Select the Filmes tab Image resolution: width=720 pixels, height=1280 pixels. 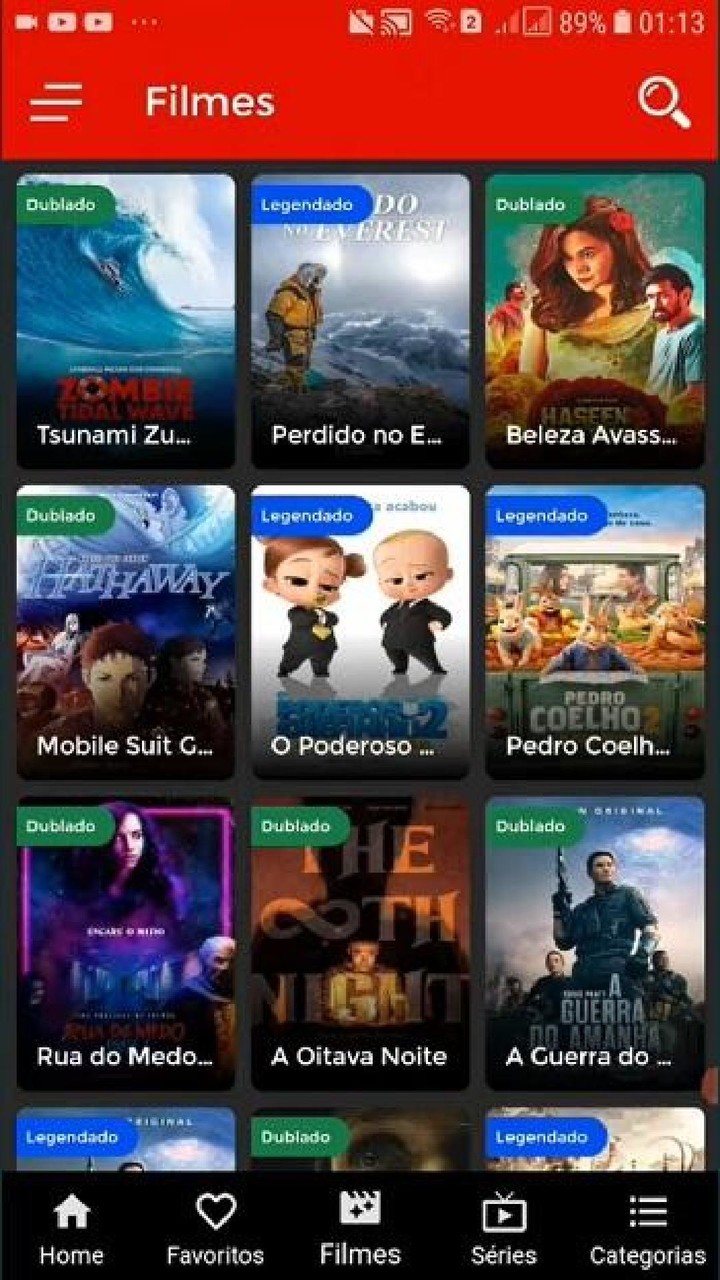point(360,1228)
